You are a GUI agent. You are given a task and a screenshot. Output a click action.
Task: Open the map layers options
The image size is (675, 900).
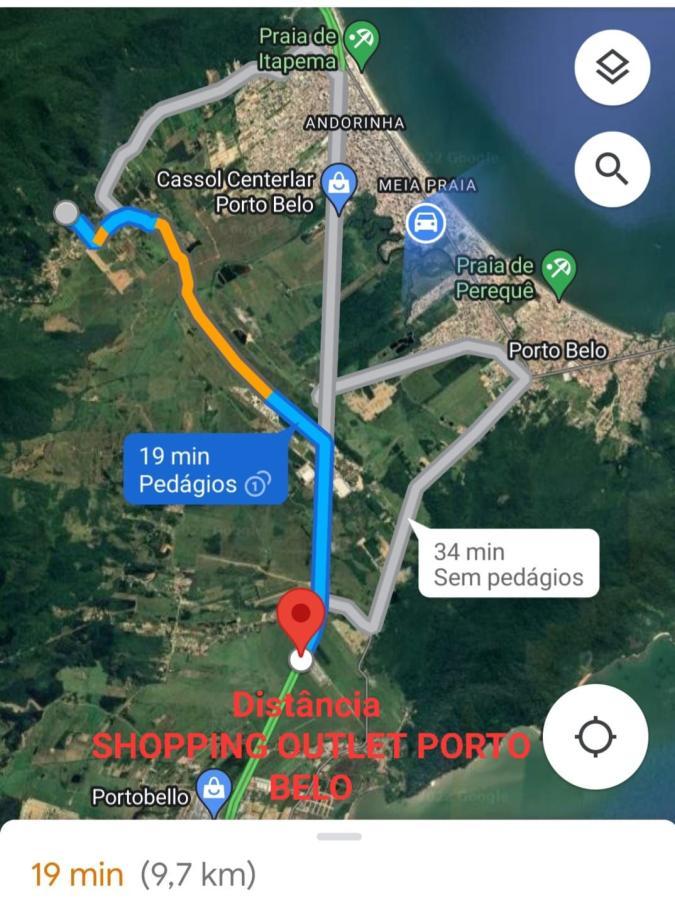tap(612, 68)
